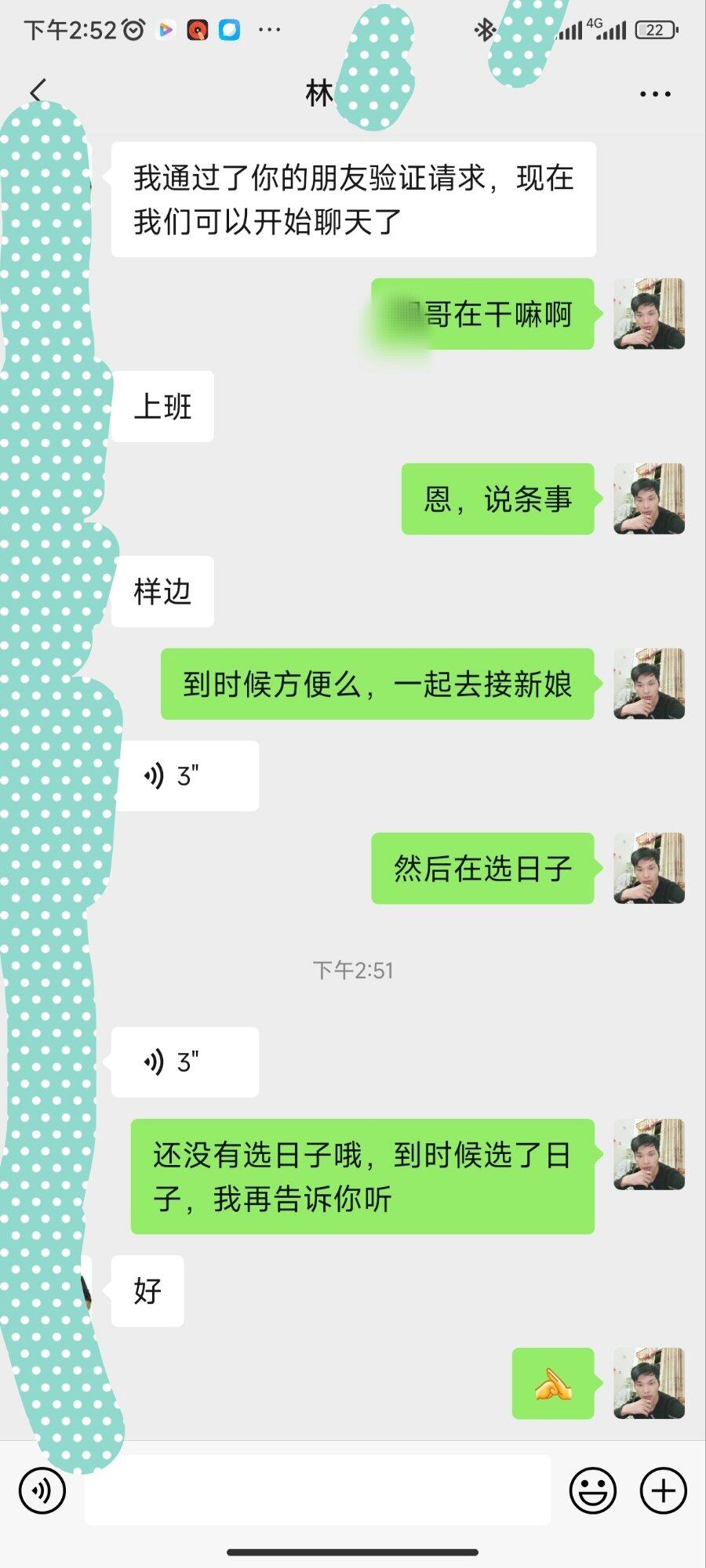Screen dimensions: 706x1568
Task: Play the voice message above 然后在选日子
Action: pyautogui.click(x=185, y=776)
